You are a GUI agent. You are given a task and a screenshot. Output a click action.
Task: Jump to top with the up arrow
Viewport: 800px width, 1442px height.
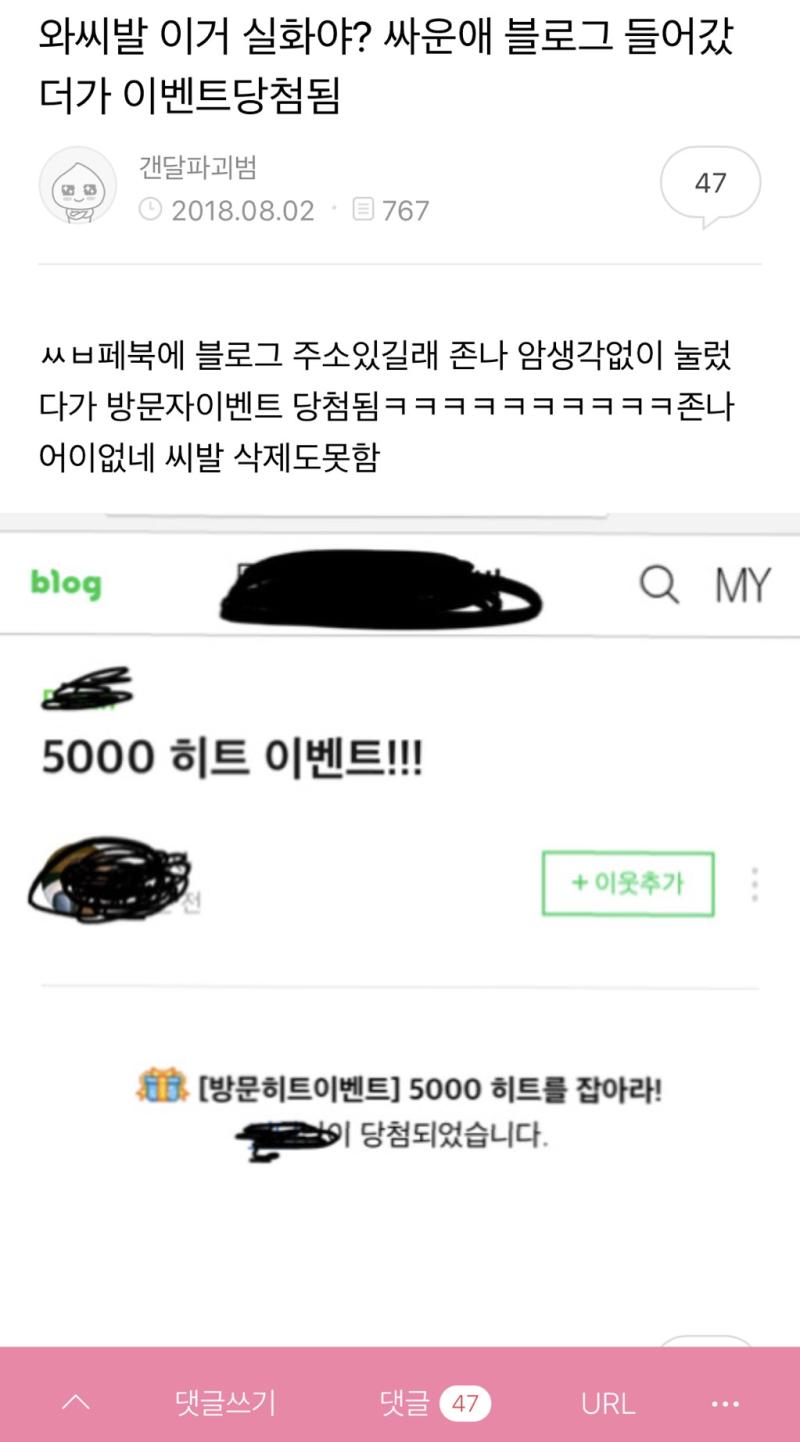pyautogui.click(x=76, y=1403)
